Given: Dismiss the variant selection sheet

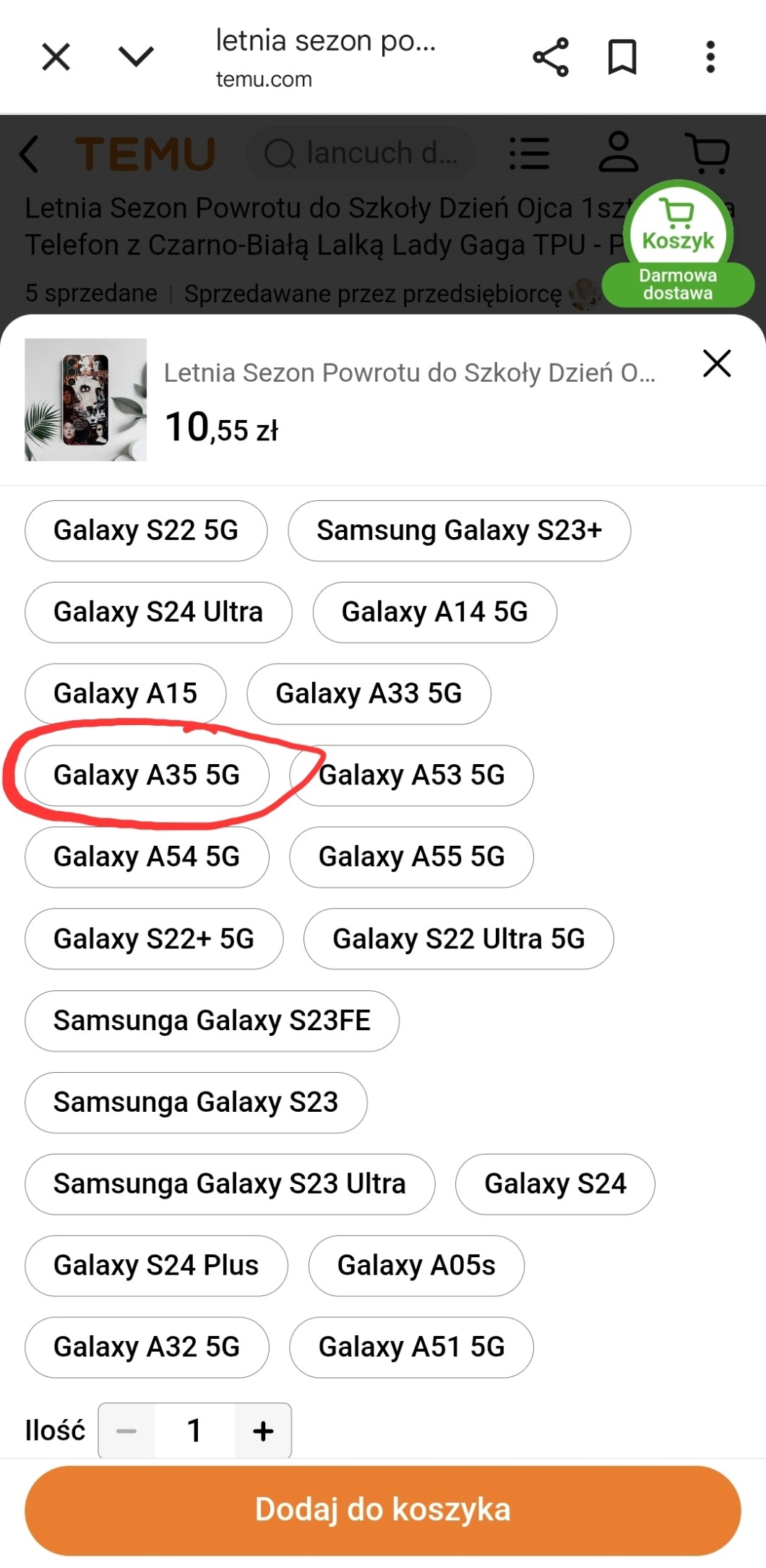Looking at the screenshot, I should coord(717,363).
